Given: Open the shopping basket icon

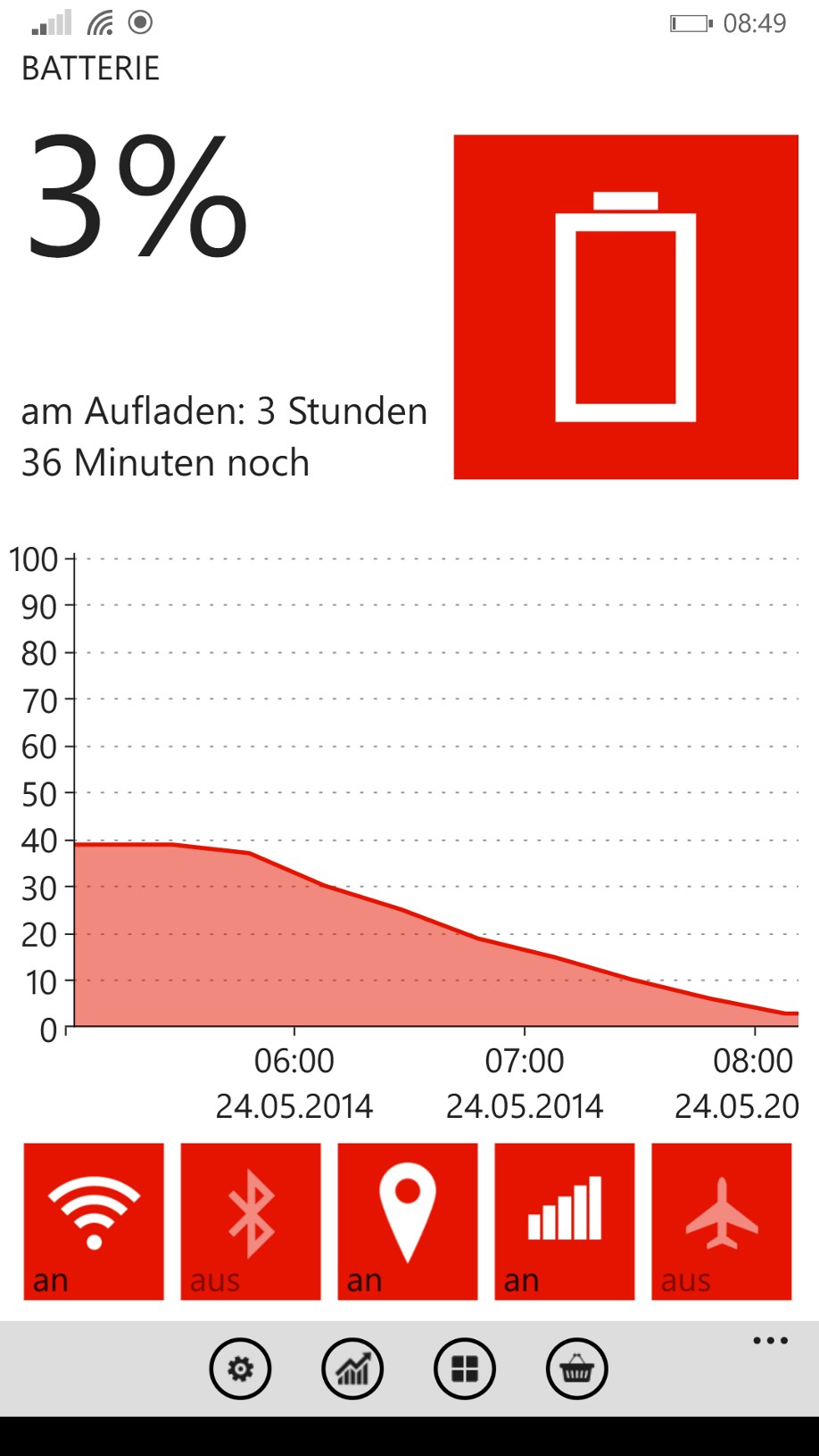Looking at the screenshot, I should 576,1369.
